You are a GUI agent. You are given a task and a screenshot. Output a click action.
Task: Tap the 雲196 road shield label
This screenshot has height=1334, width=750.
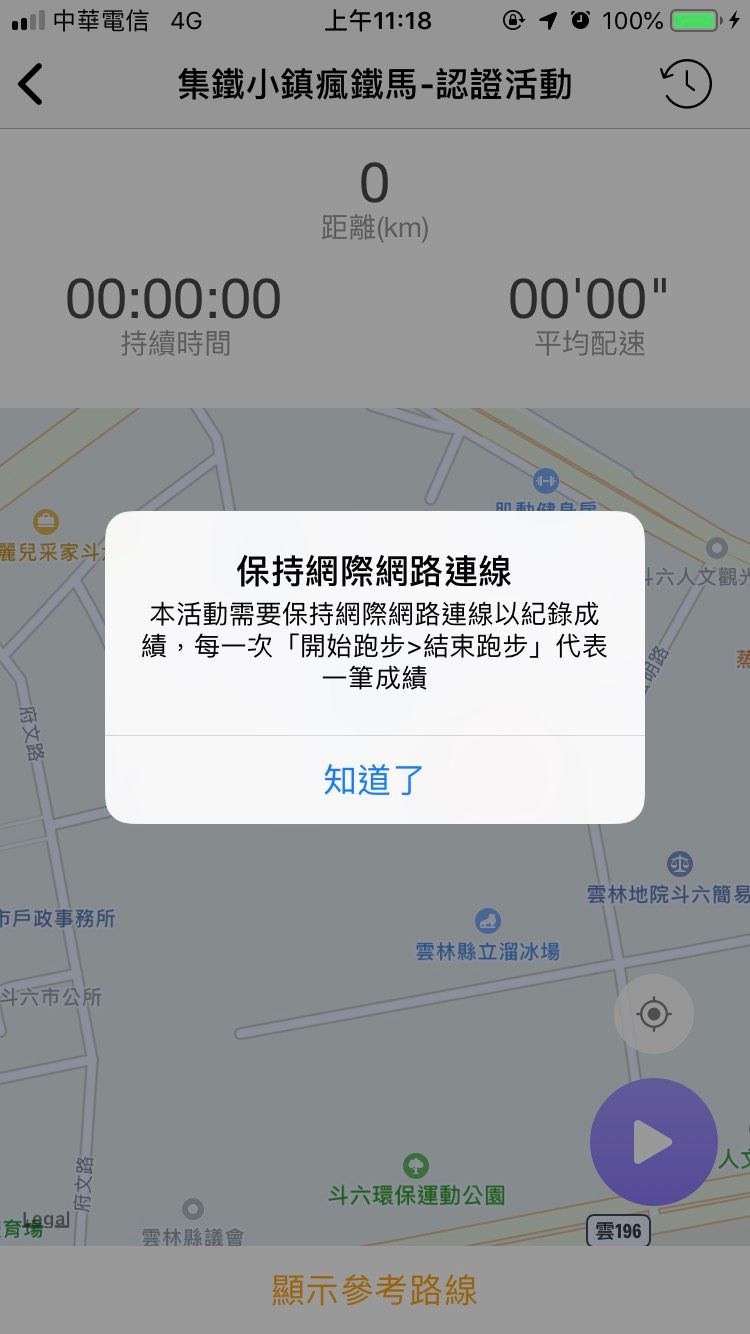(x=620, y=1232)
